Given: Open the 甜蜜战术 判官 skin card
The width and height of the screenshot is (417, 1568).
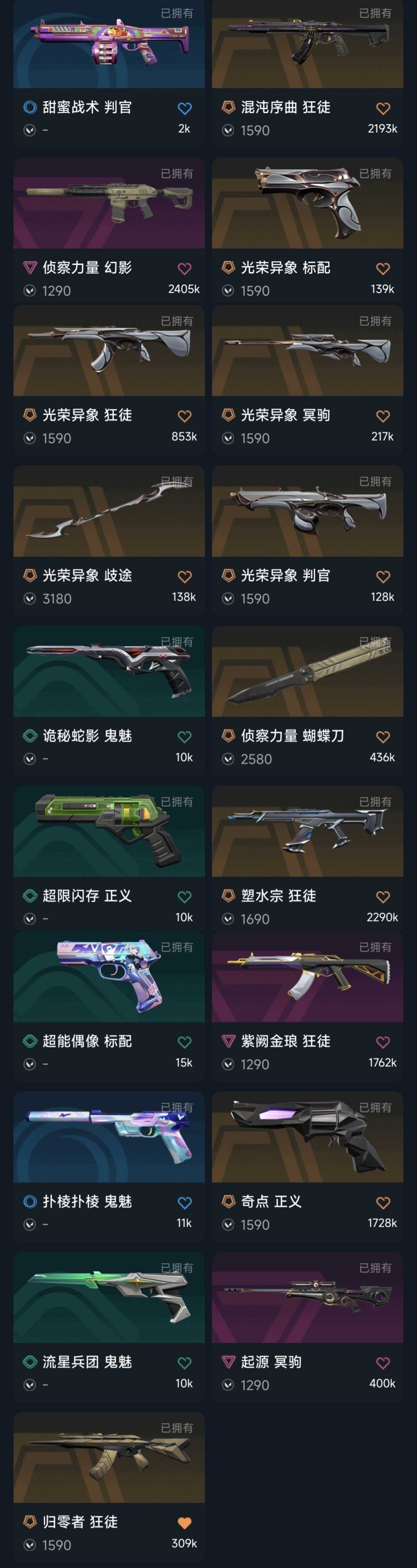Looking at the screenshot, I should (109, 72).
